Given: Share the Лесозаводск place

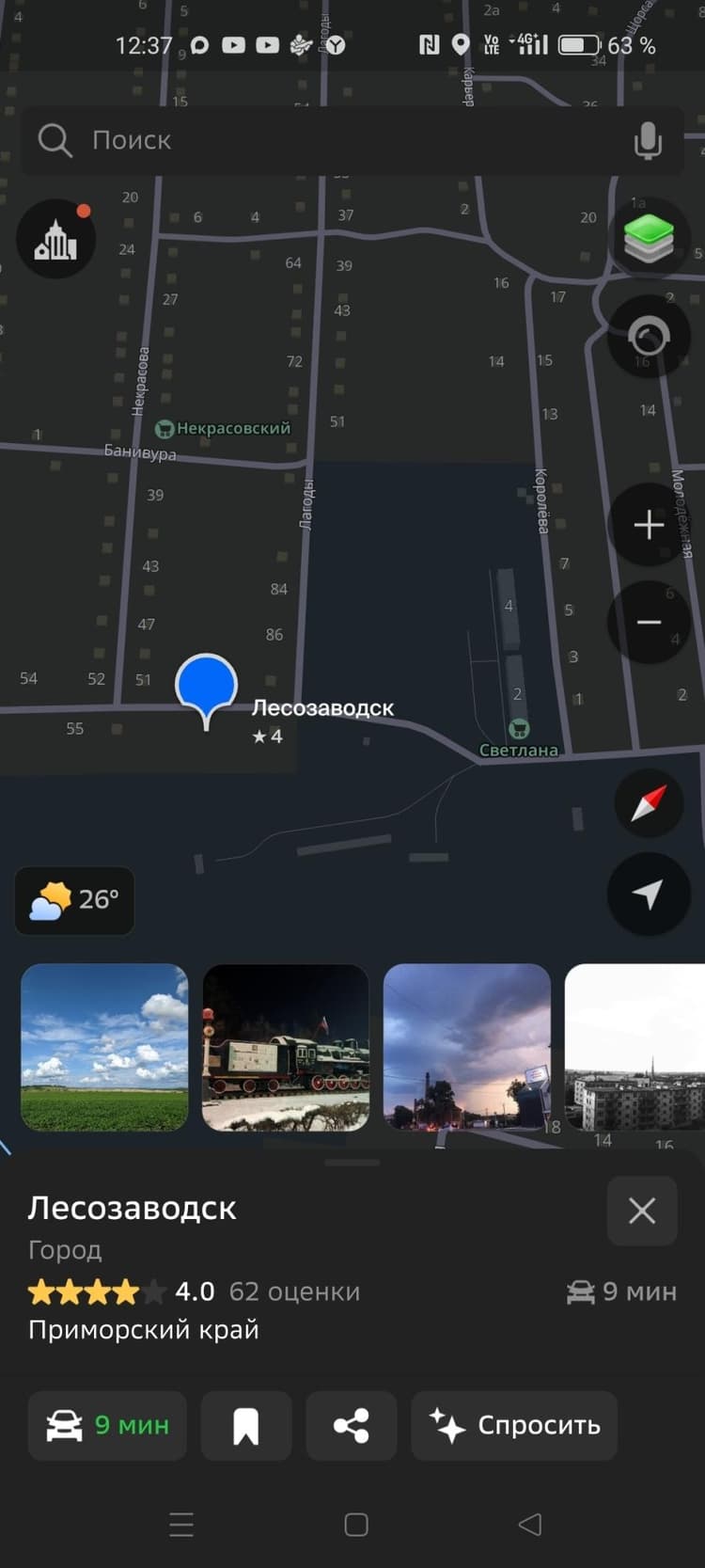Looking at the screenshot, I should coord(352,1426).
